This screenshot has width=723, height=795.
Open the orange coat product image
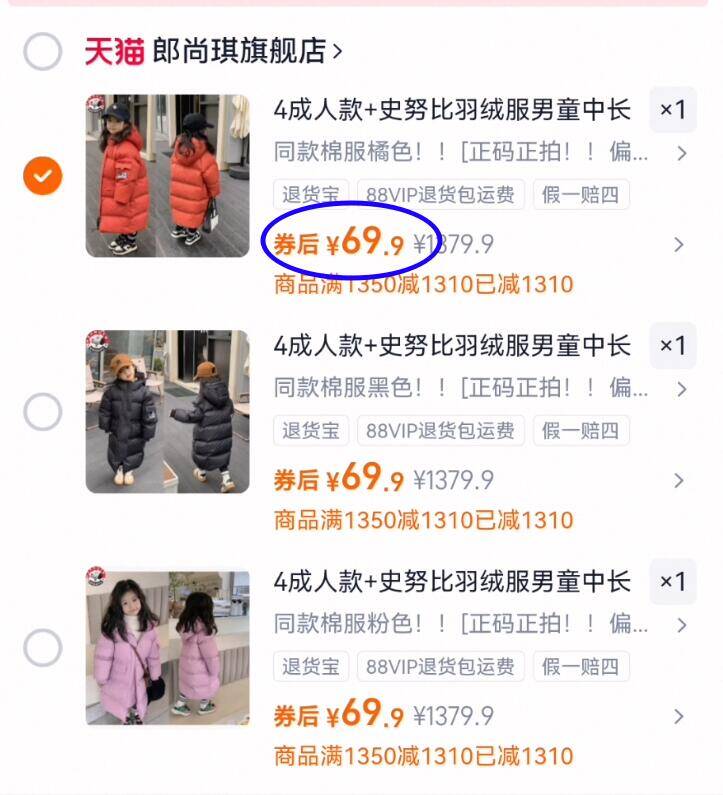[x=167, y=176]
